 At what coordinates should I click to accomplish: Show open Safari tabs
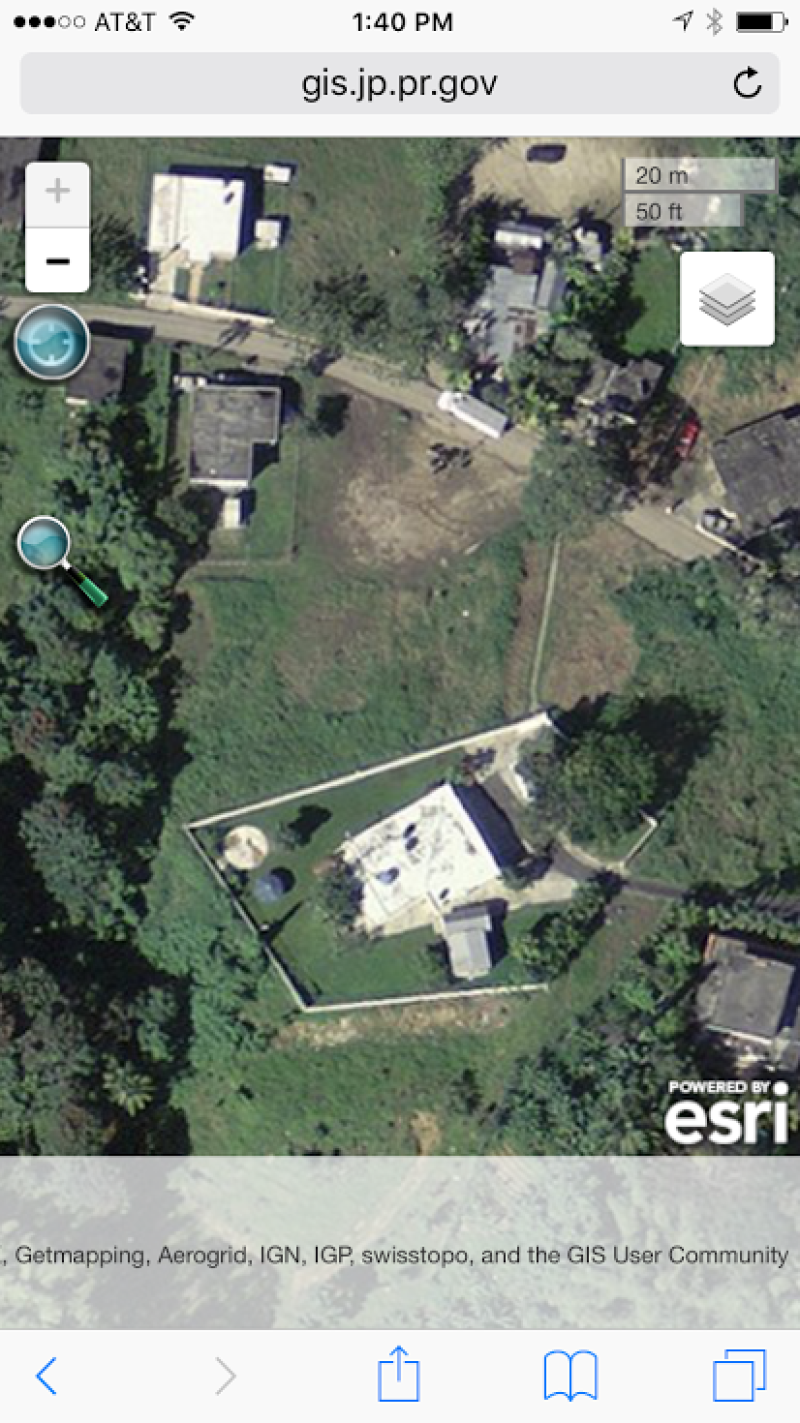(x=739, y=1376)
